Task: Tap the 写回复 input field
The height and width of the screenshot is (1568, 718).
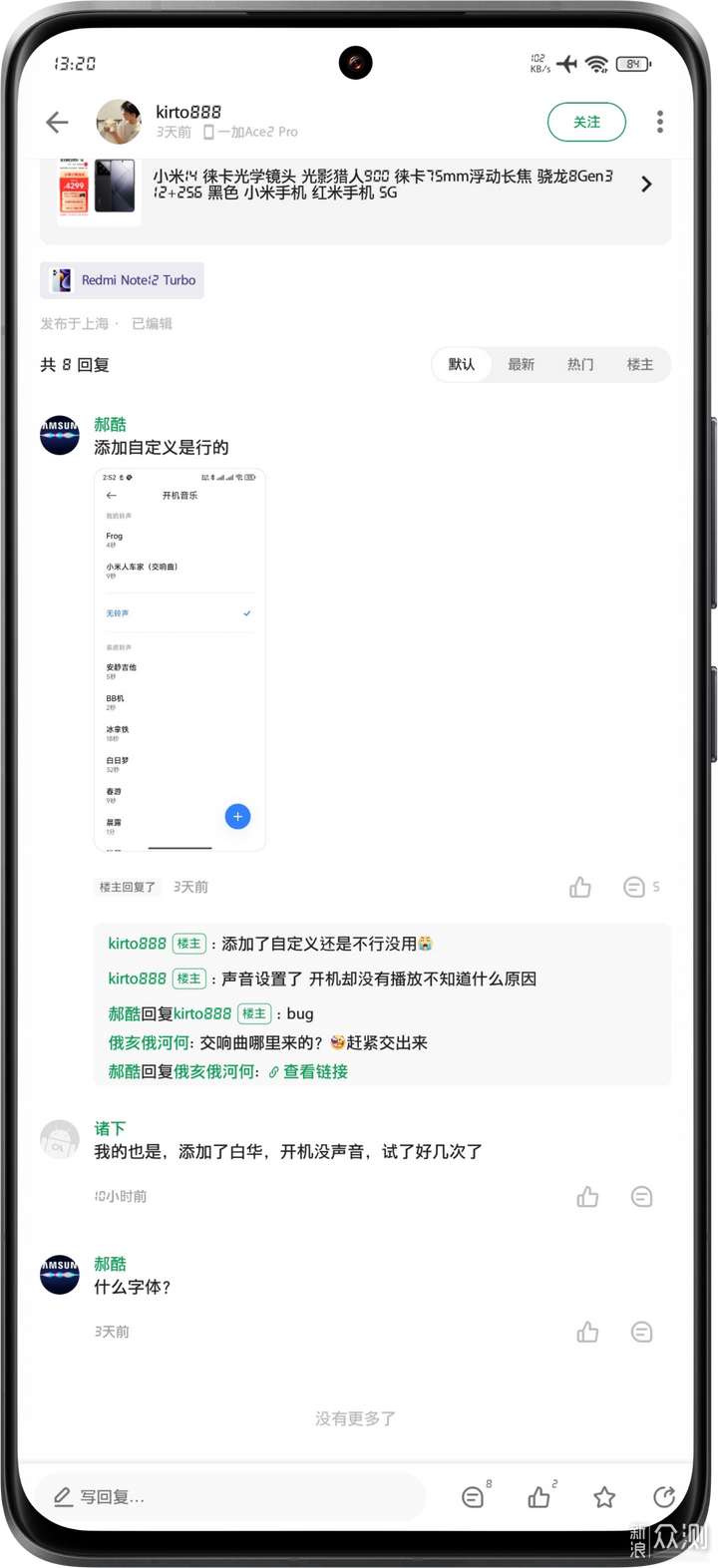Action: click(x=229, y=1497)
